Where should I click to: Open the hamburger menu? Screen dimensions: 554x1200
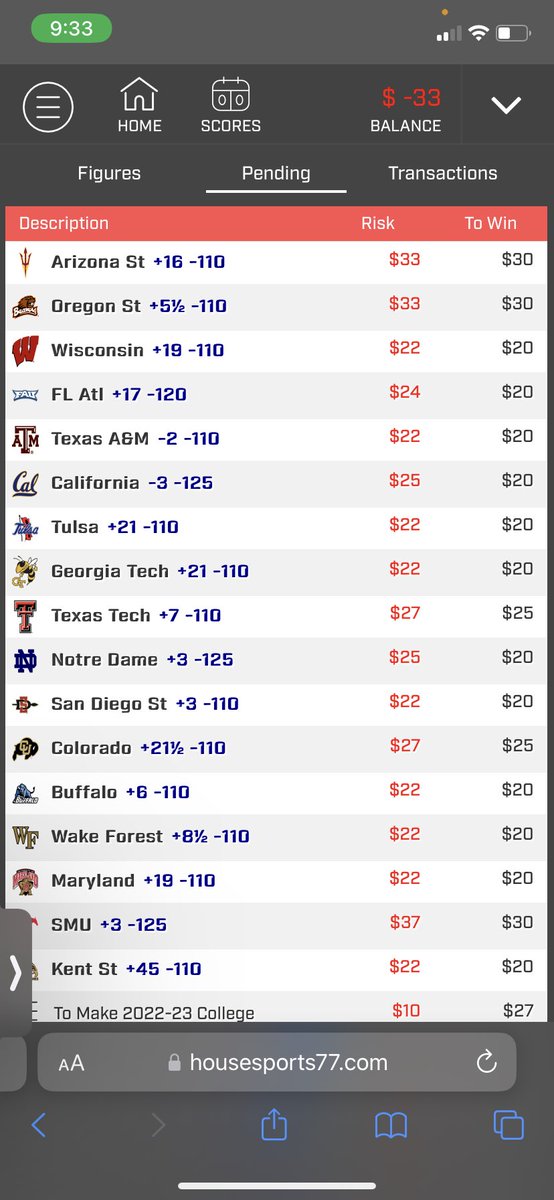click(48, 106)
